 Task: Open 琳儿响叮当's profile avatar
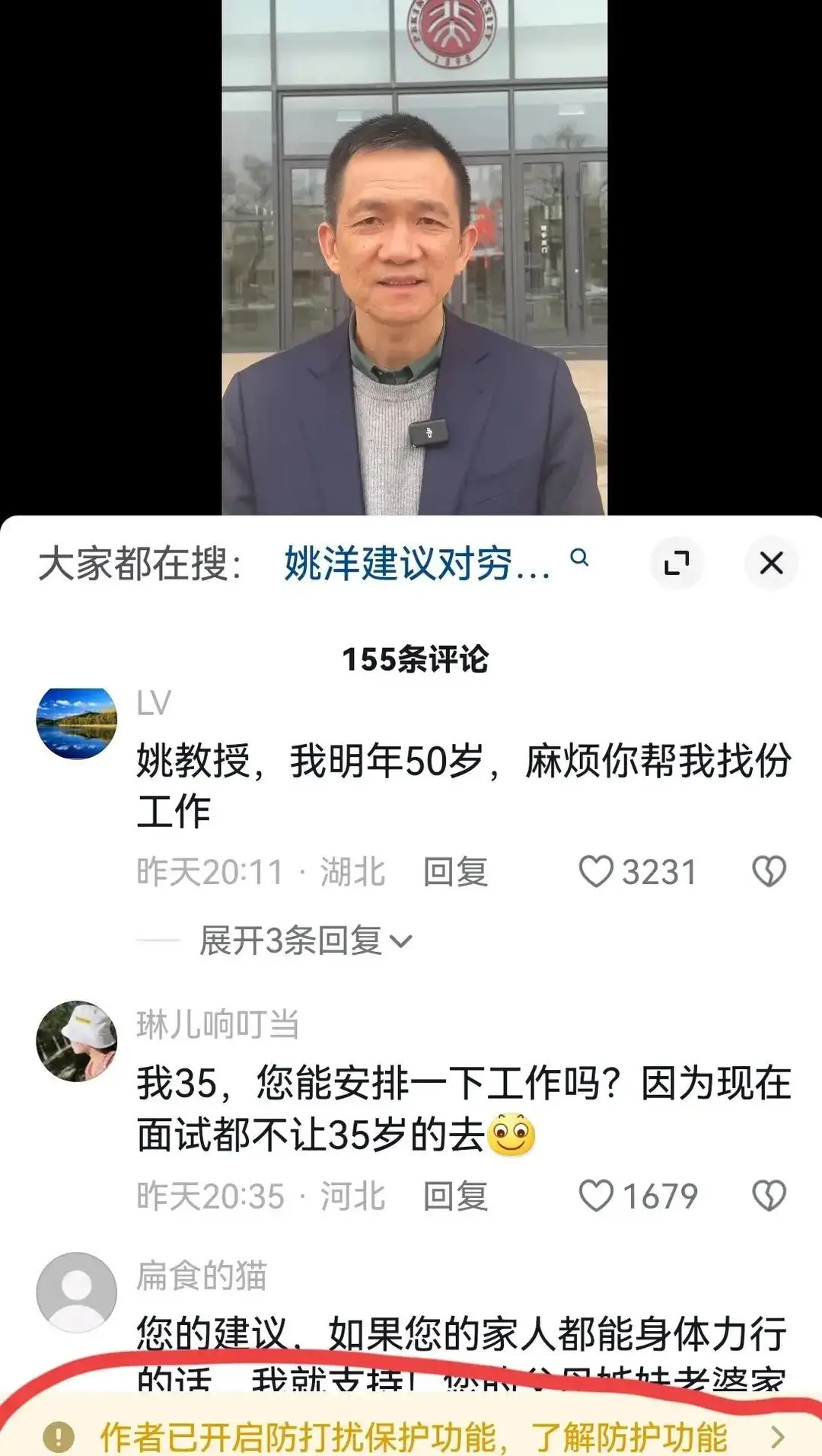coord(77,1041)
